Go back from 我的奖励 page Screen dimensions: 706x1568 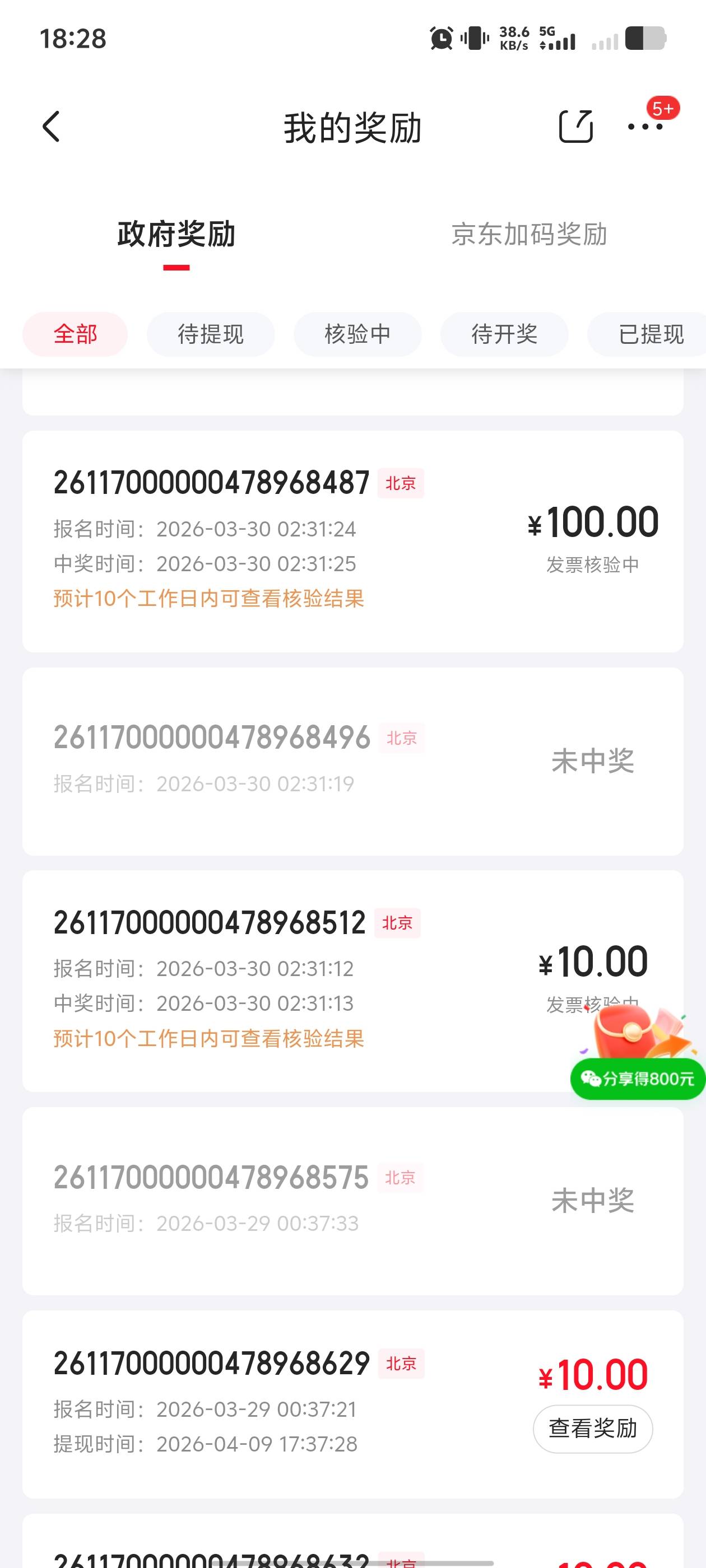click(51, 127)
